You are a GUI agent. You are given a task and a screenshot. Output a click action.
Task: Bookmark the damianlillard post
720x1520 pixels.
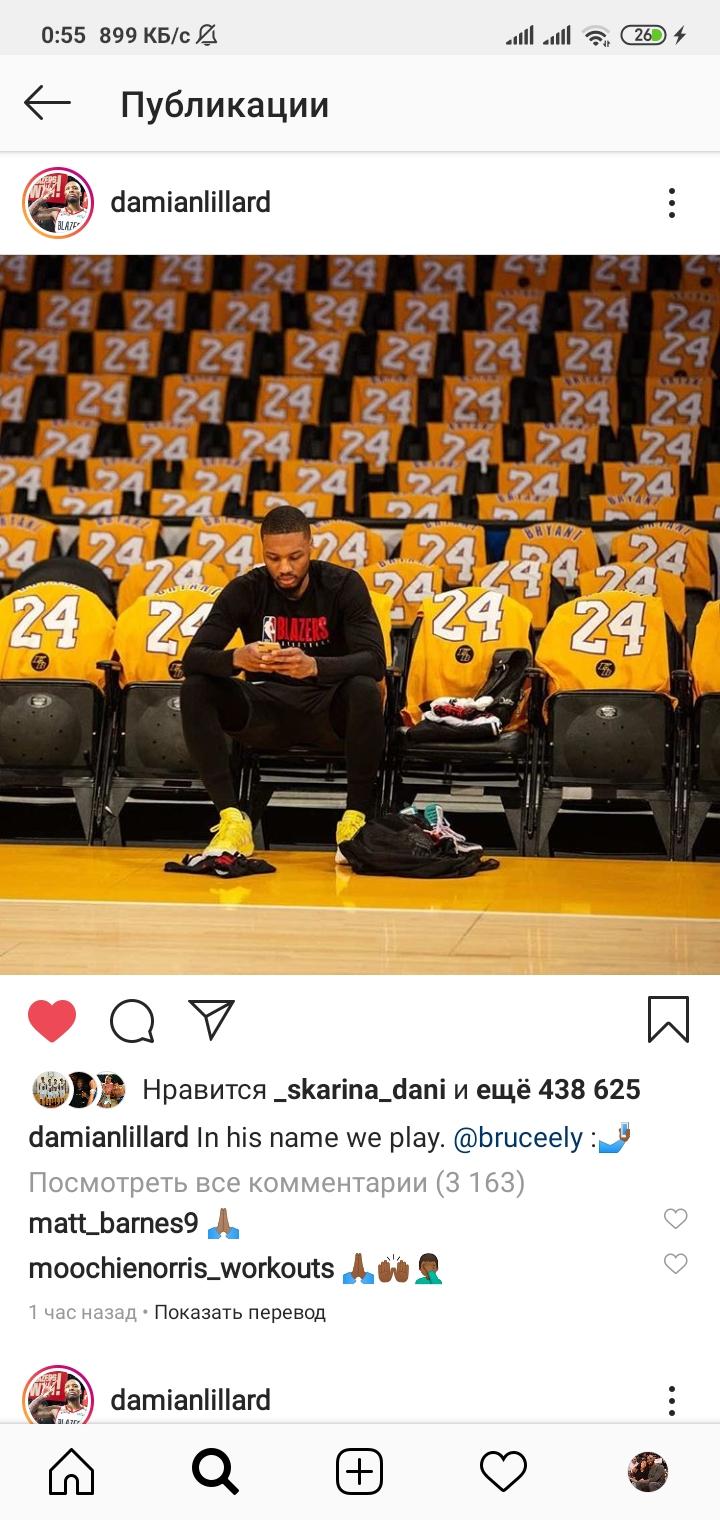click(x=668, y=1020)
